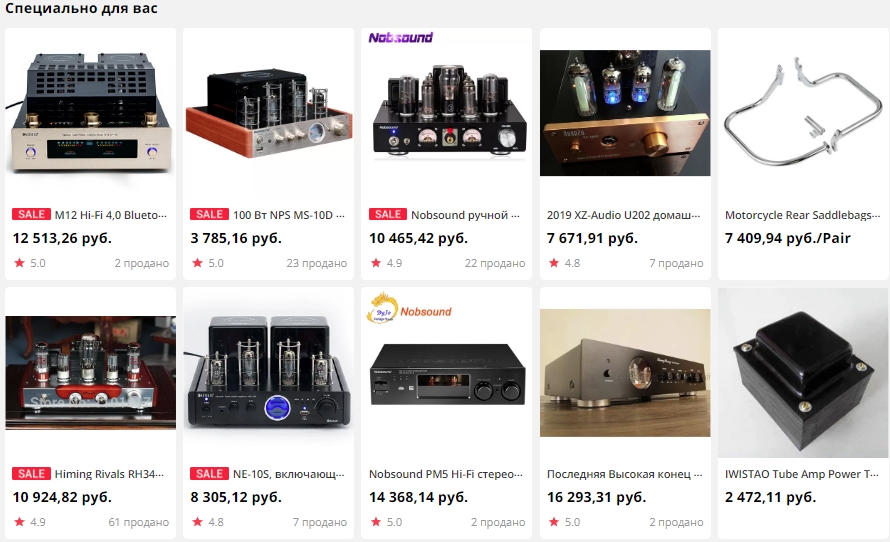Image resolution: width=890 pixels, height=542 pixels.
Task: Open the Последняя Высокая конец amplifier card
Action: pos(624,373)
